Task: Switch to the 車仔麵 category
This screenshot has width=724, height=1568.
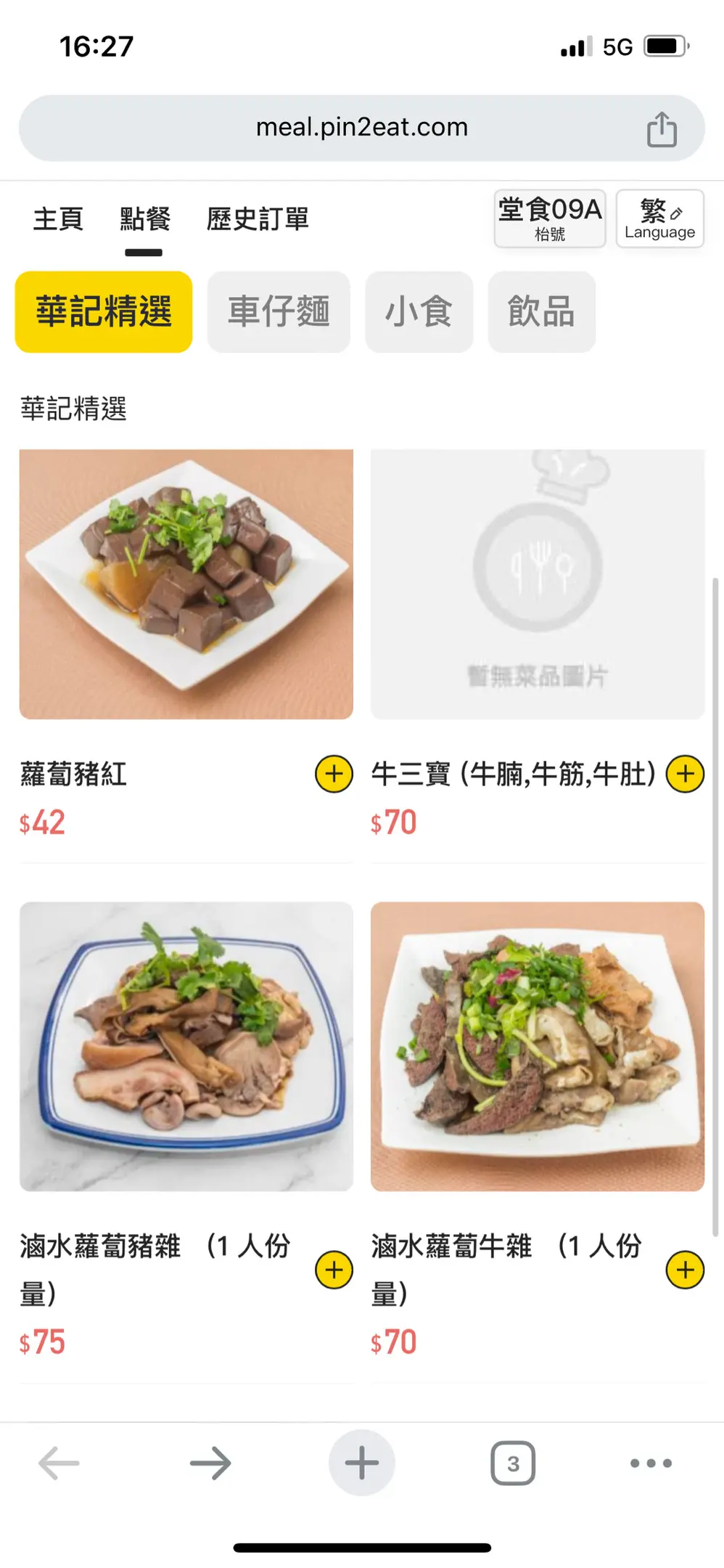Action: [x=279, y=312]
